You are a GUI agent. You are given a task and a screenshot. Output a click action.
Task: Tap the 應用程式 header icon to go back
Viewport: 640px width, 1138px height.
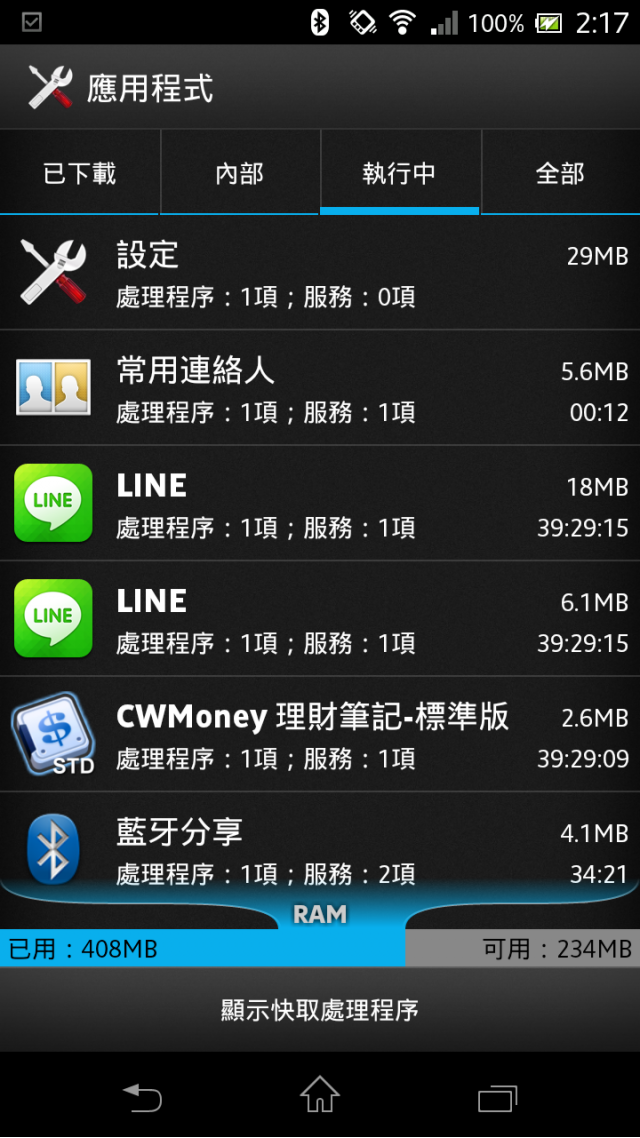50,88
